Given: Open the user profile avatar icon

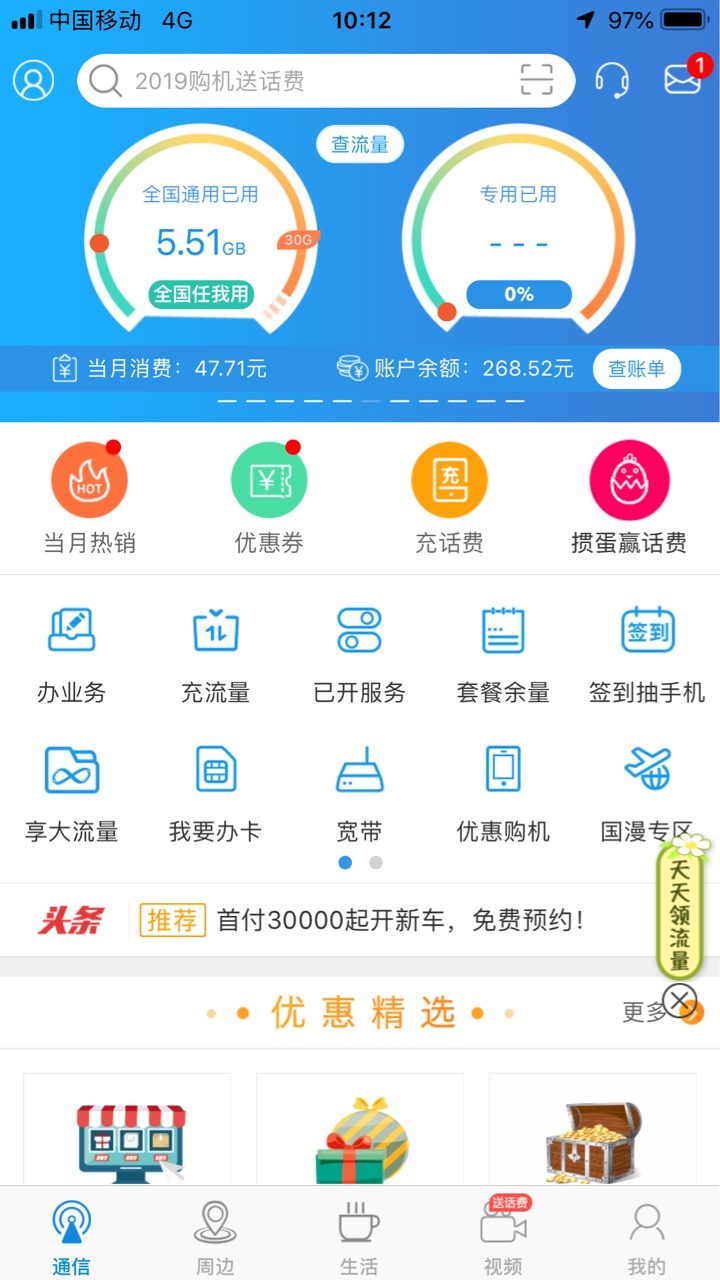Looking at the screenshot, I should tap(33, 80).
